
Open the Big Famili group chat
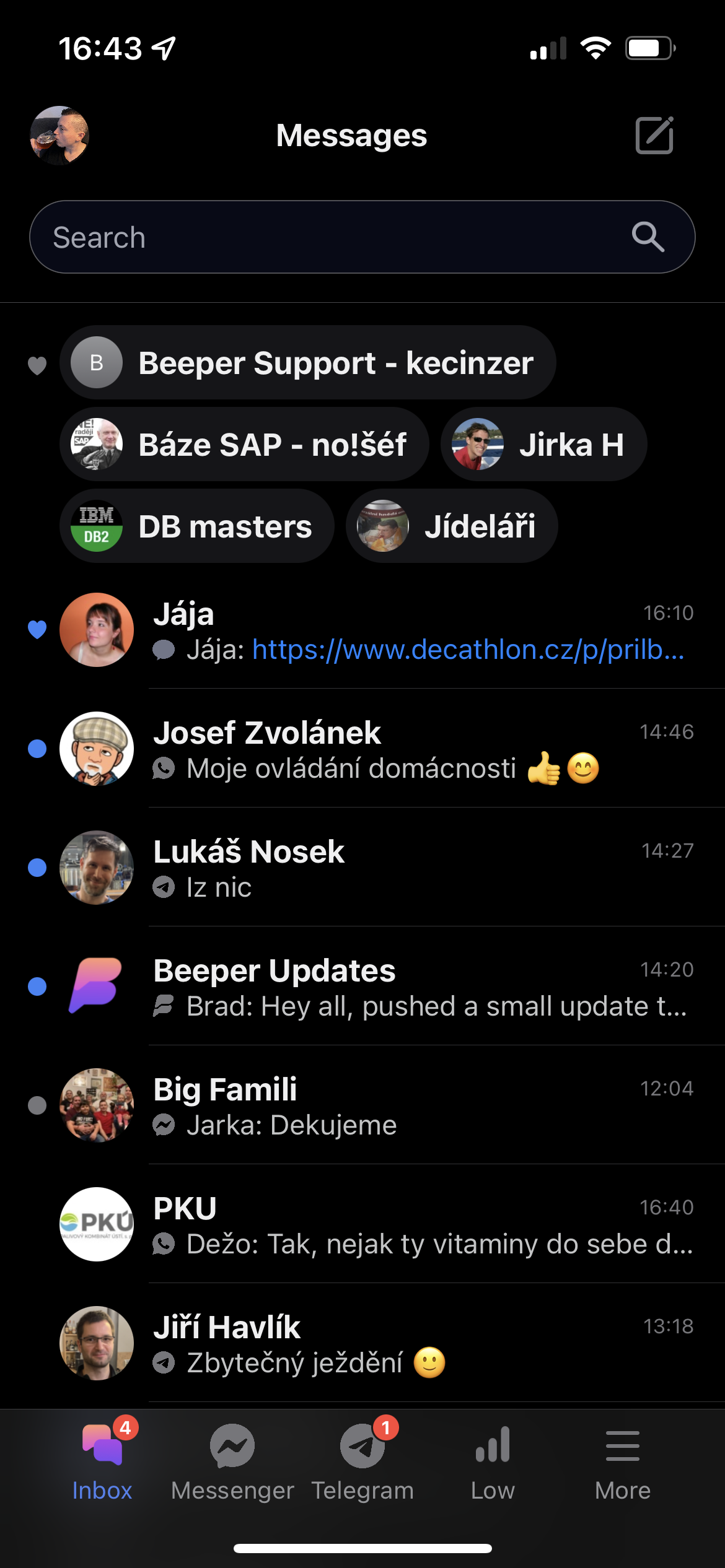pyautogui.click(x=397, y=1105)
